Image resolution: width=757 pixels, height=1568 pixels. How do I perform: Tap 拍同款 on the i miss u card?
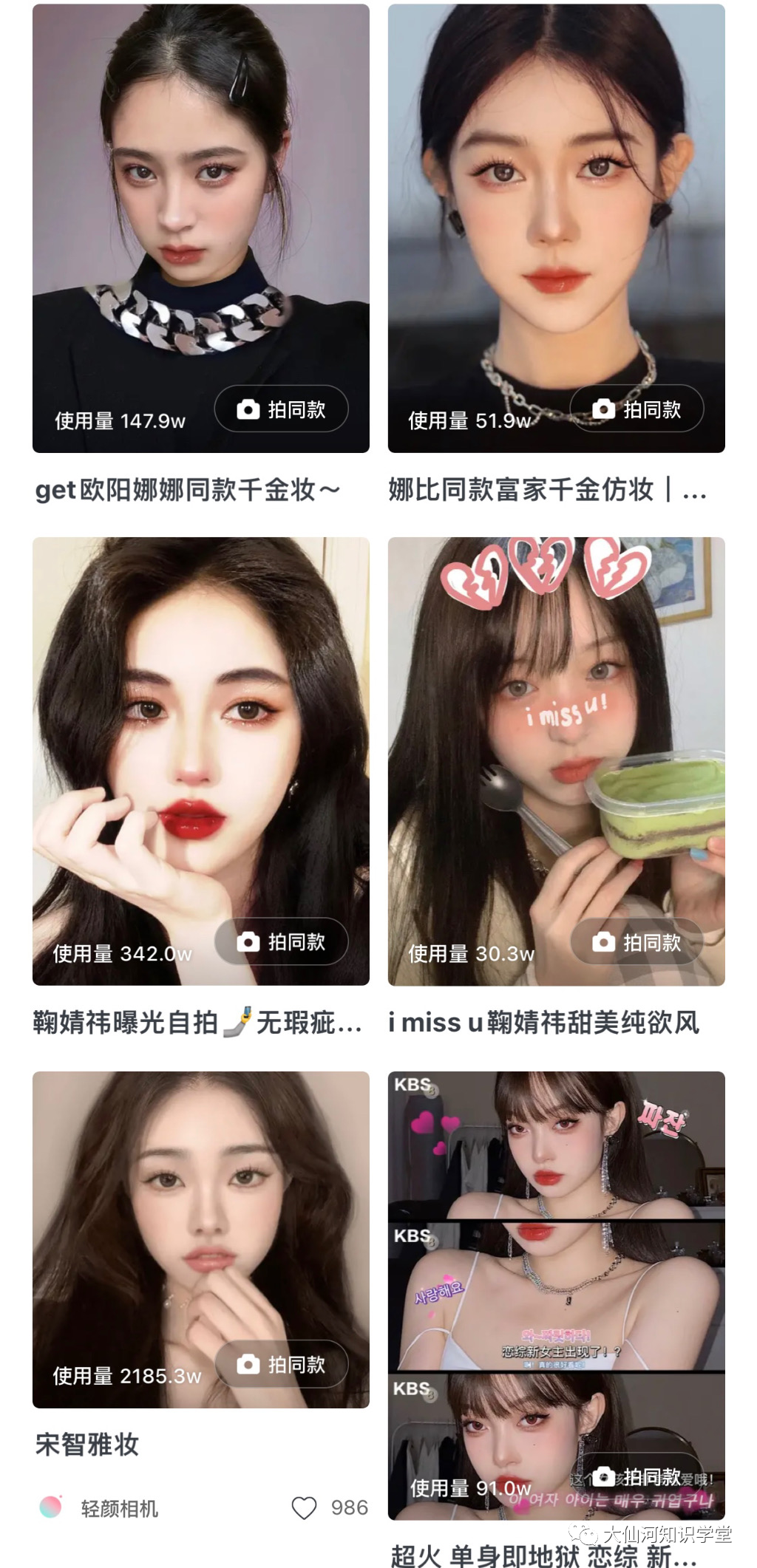[x=637, y=942]
